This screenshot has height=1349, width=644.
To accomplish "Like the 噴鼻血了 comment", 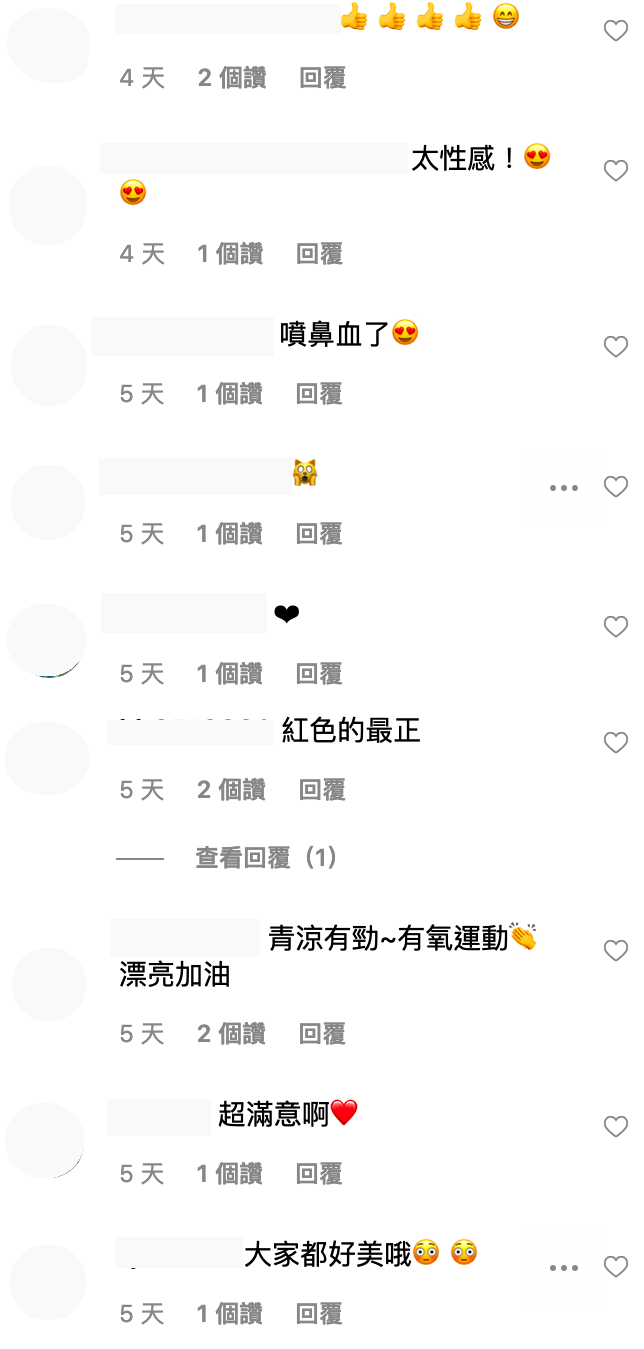I will pyautogui.click(x=615, y=347).
